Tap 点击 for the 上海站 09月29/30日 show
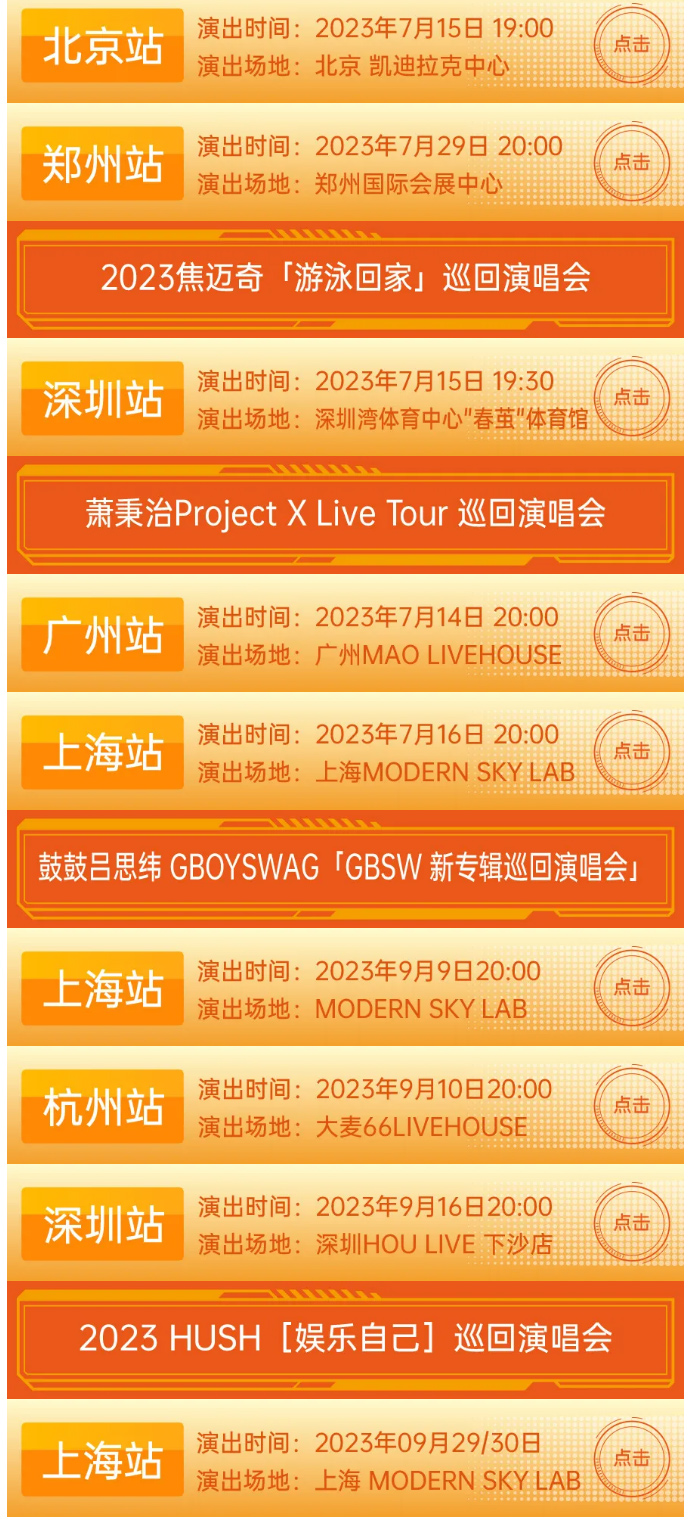 click(x=632, y=1458)
